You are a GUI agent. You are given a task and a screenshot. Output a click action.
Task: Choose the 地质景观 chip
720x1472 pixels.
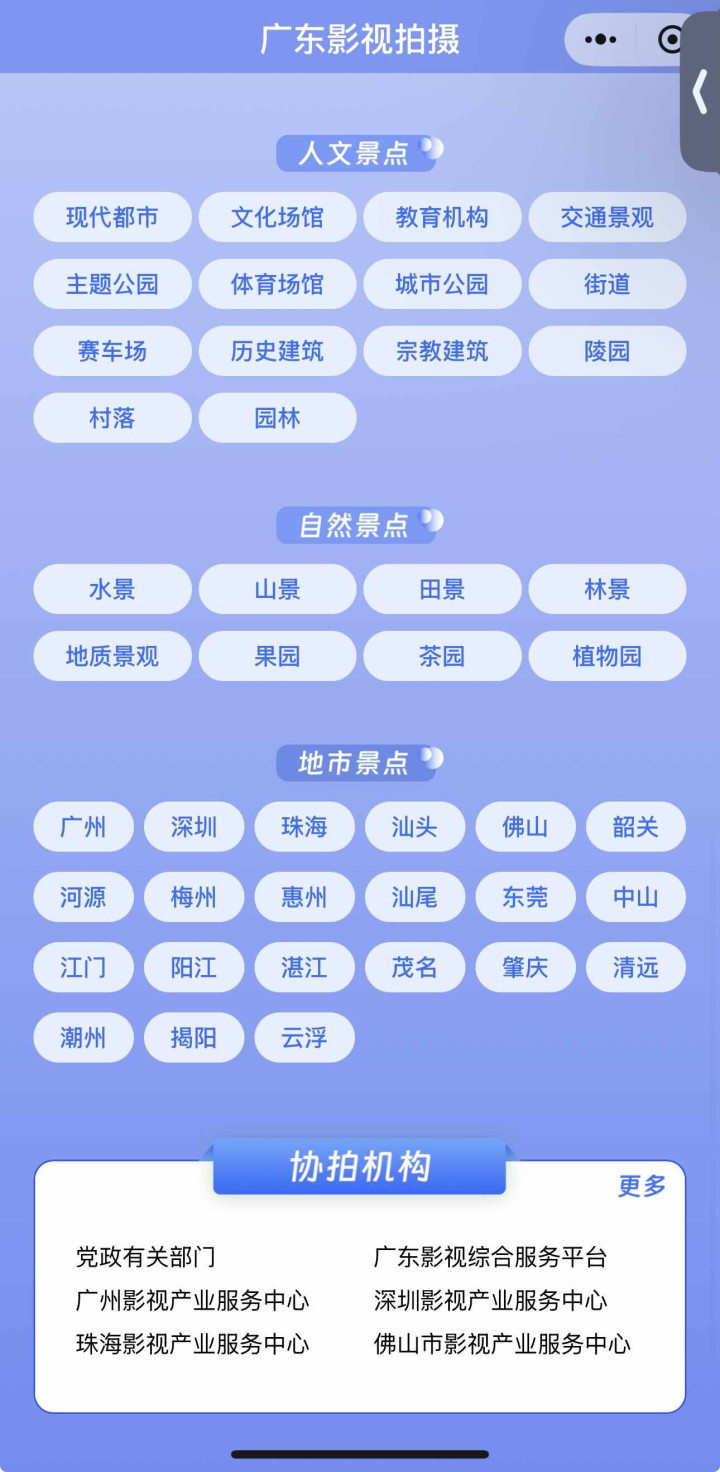(x=112, y=657)
